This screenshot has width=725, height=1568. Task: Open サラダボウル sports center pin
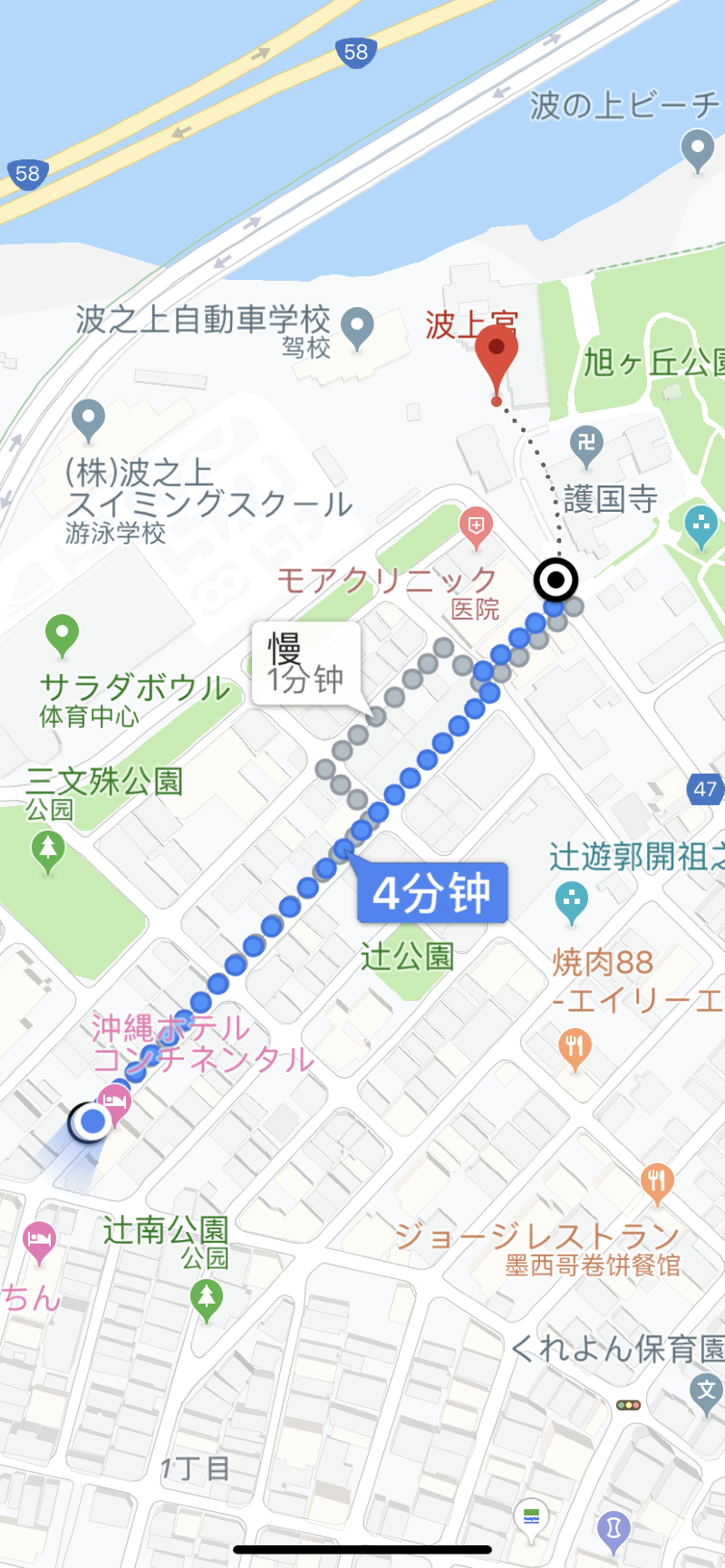[62, 636]
